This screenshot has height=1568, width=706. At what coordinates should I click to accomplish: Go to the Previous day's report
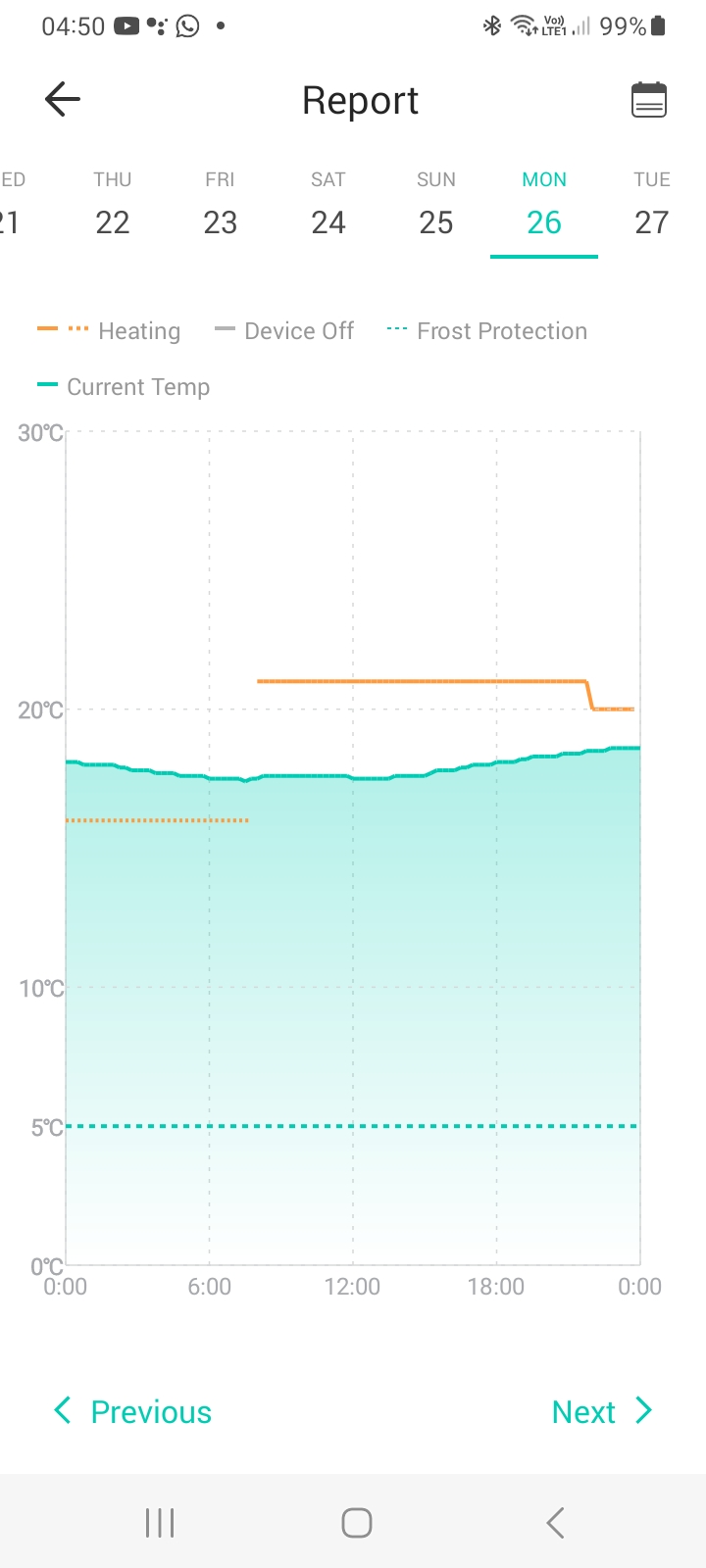coord(132,1411)
